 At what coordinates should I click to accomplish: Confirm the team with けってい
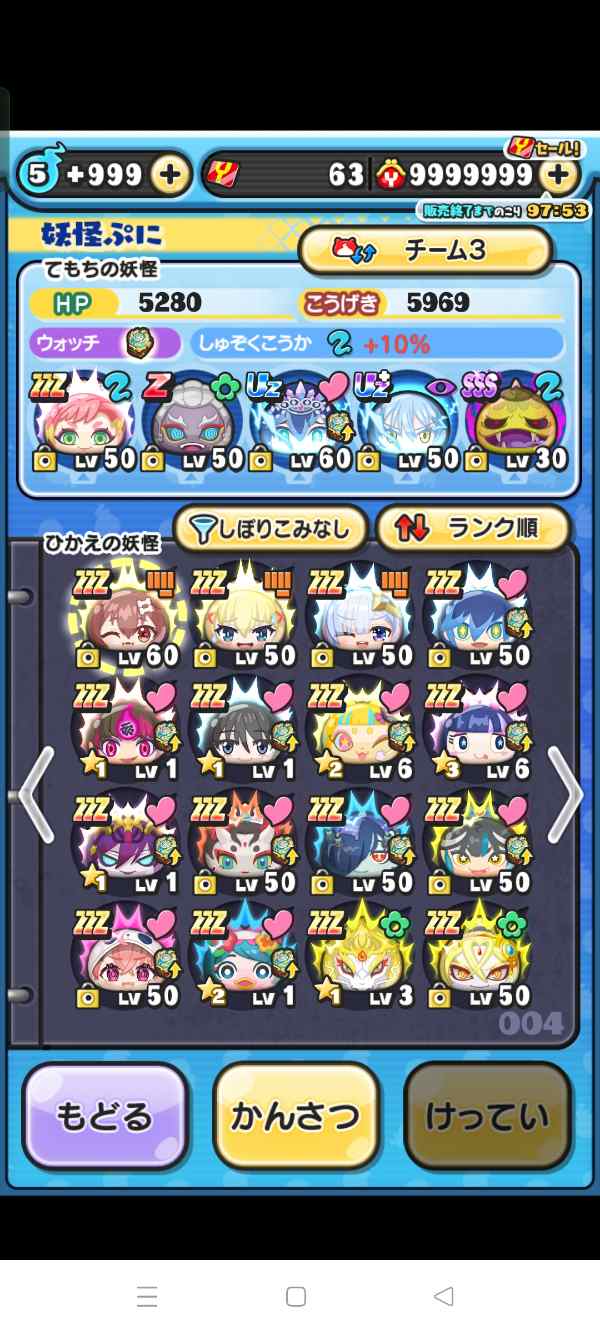(487, 1116)
